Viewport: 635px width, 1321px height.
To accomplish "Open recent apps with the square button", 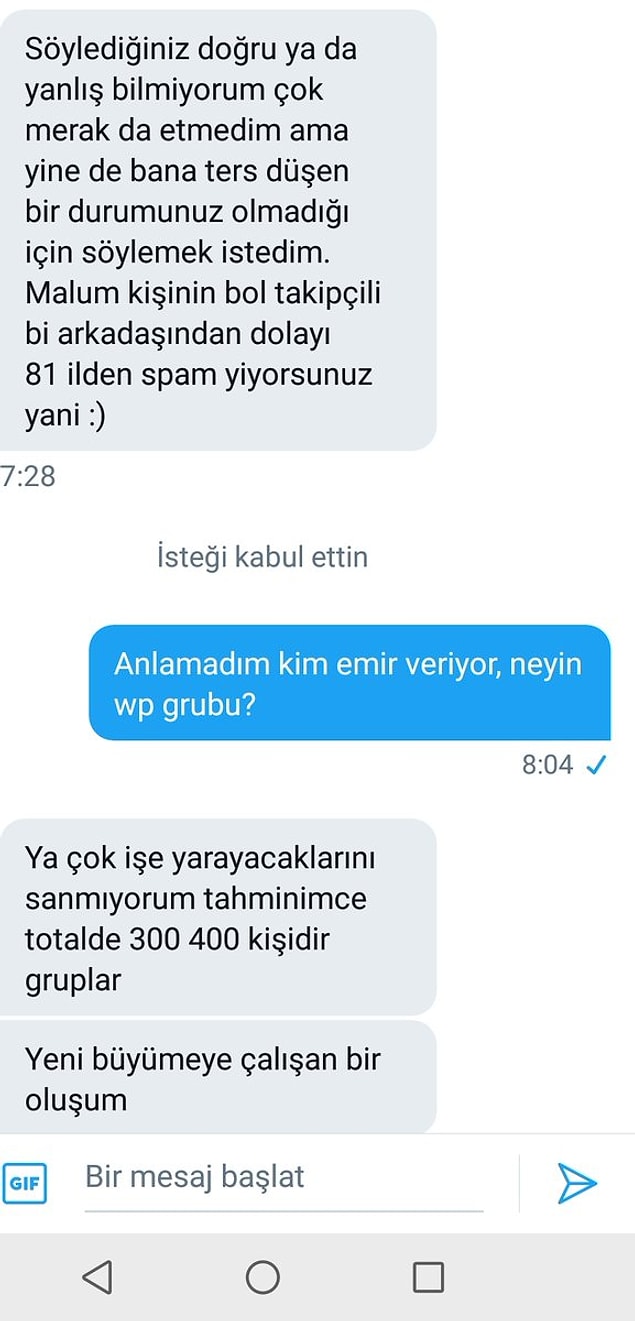I will [429, 1277].
